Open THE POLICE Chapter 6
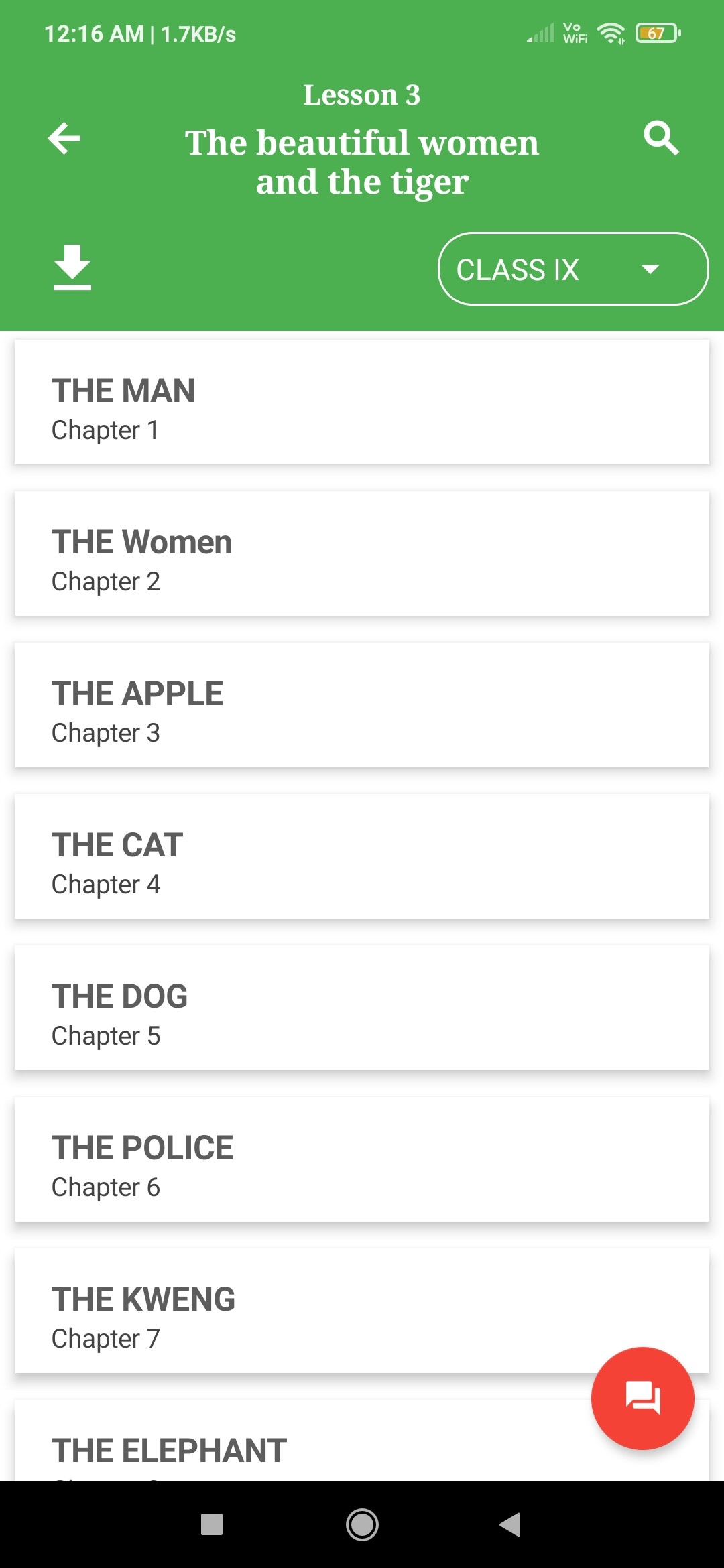The width and height of the screenshot is (724, 1568). click(x=362, y=1159)
